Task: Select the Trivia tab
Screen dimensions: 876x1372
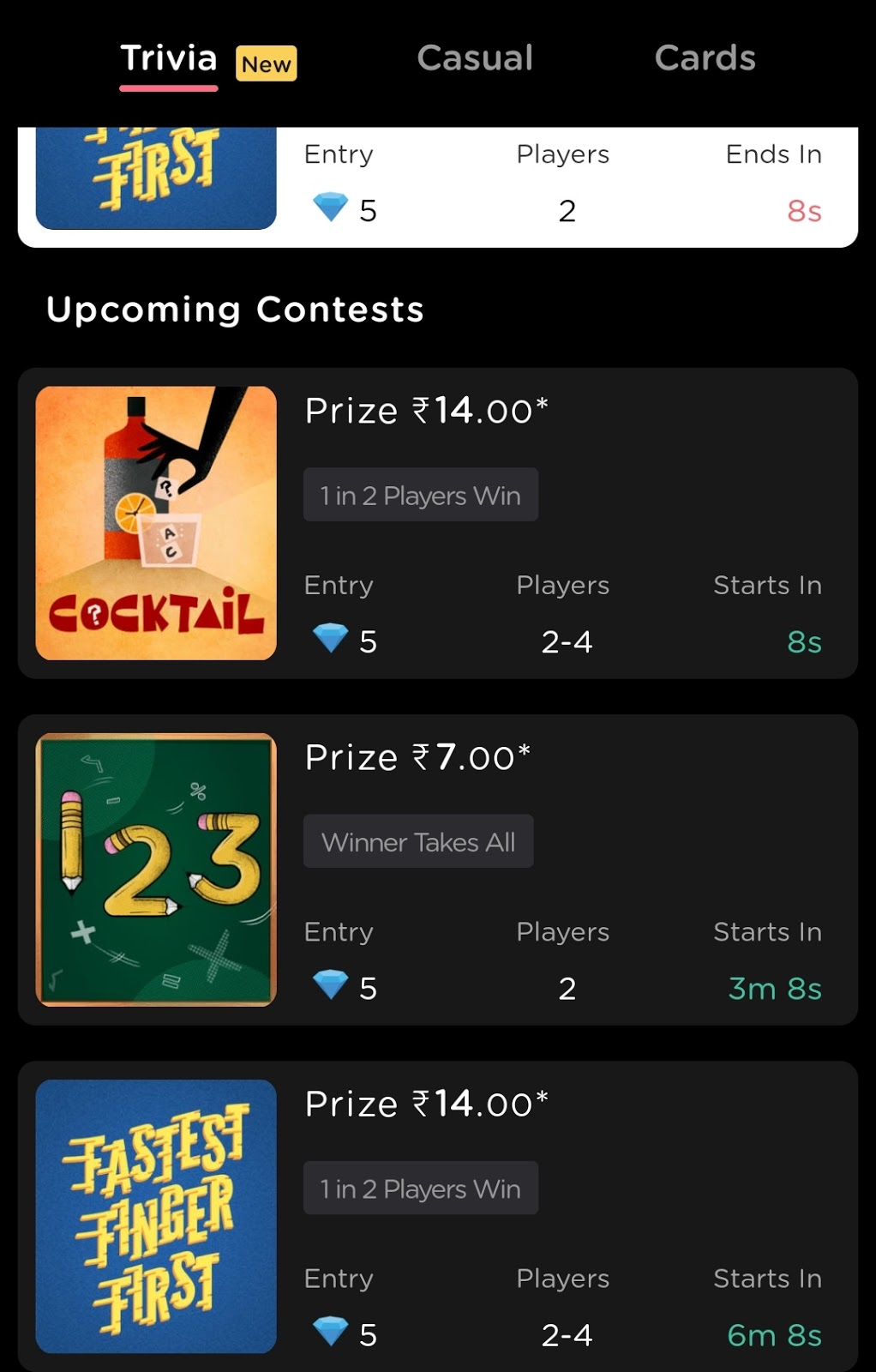Action: click(x=169, y=58)
